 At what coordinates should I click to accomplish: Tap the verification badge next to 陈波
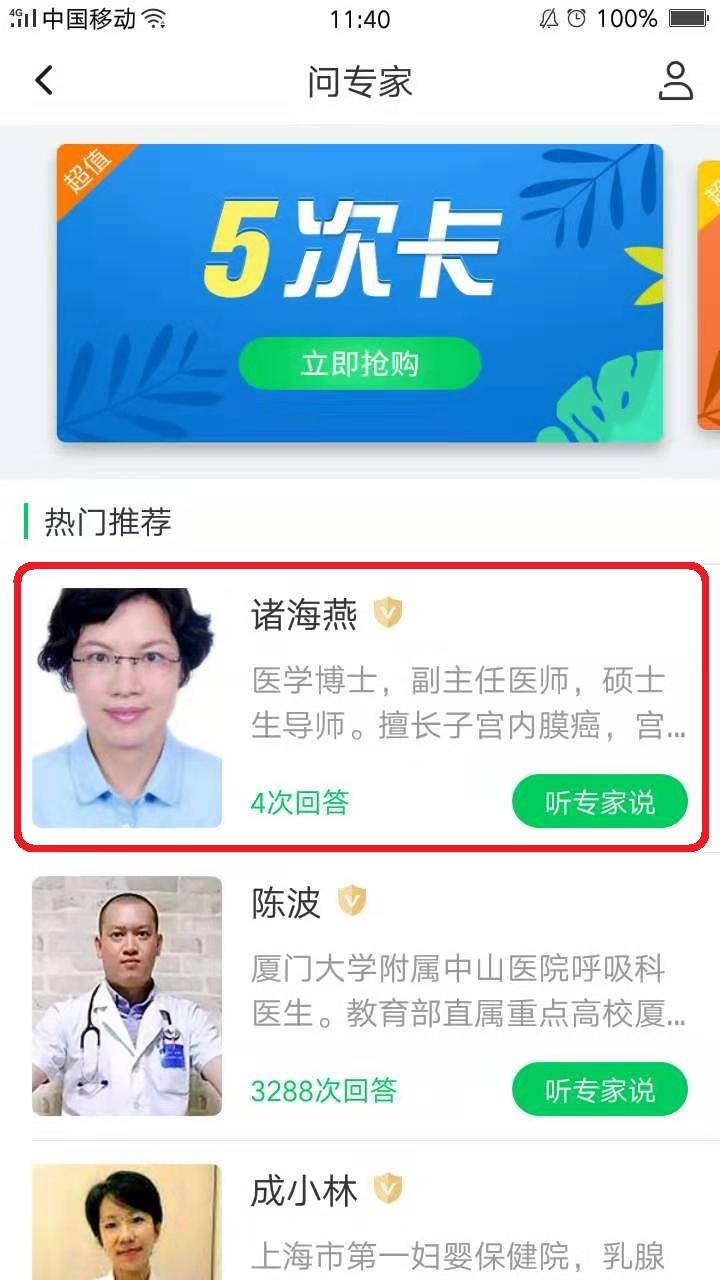354,901
